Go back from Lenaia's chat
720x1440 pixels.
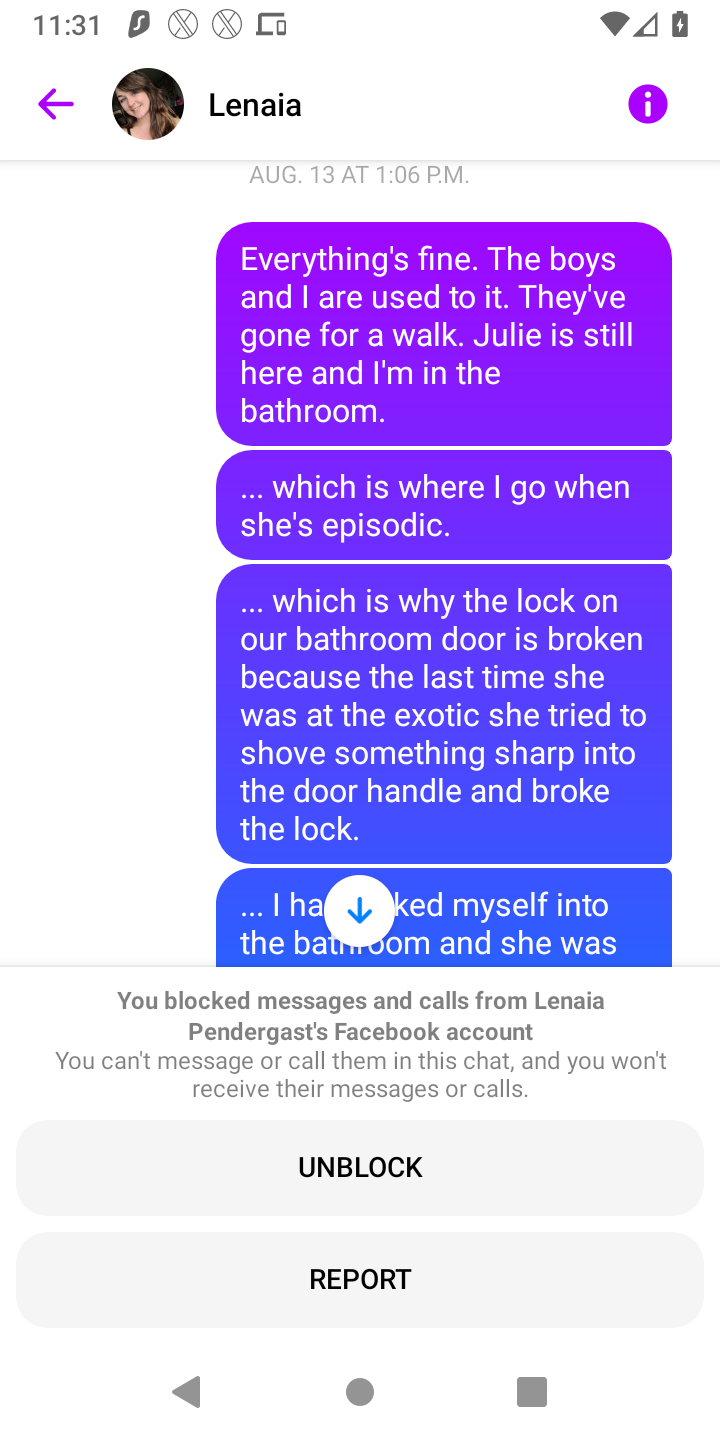coord(56,104)
